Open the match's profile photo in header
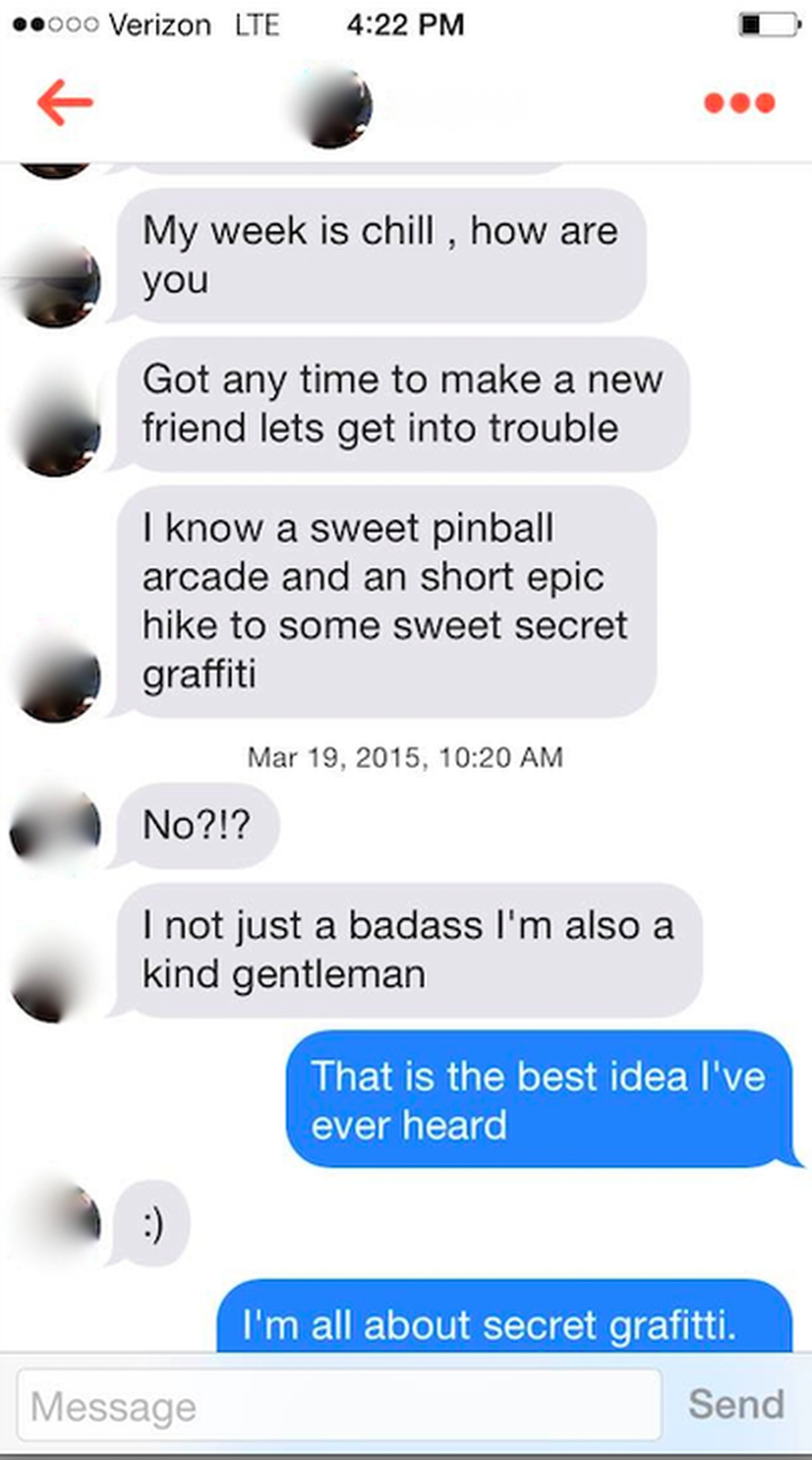The image size is (812, 1460). (331, 108)
